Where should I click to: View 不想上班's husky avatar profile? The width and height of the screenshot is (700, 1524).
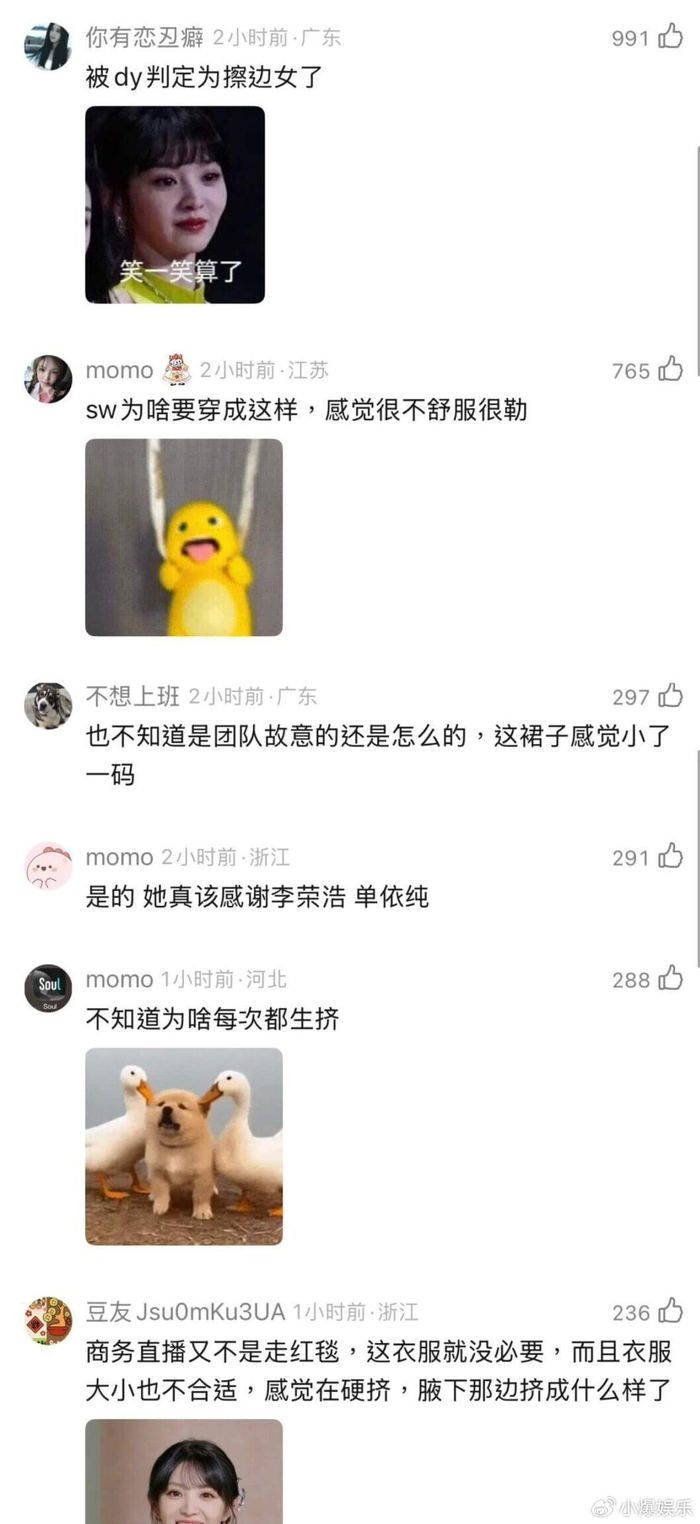[48, 705]
